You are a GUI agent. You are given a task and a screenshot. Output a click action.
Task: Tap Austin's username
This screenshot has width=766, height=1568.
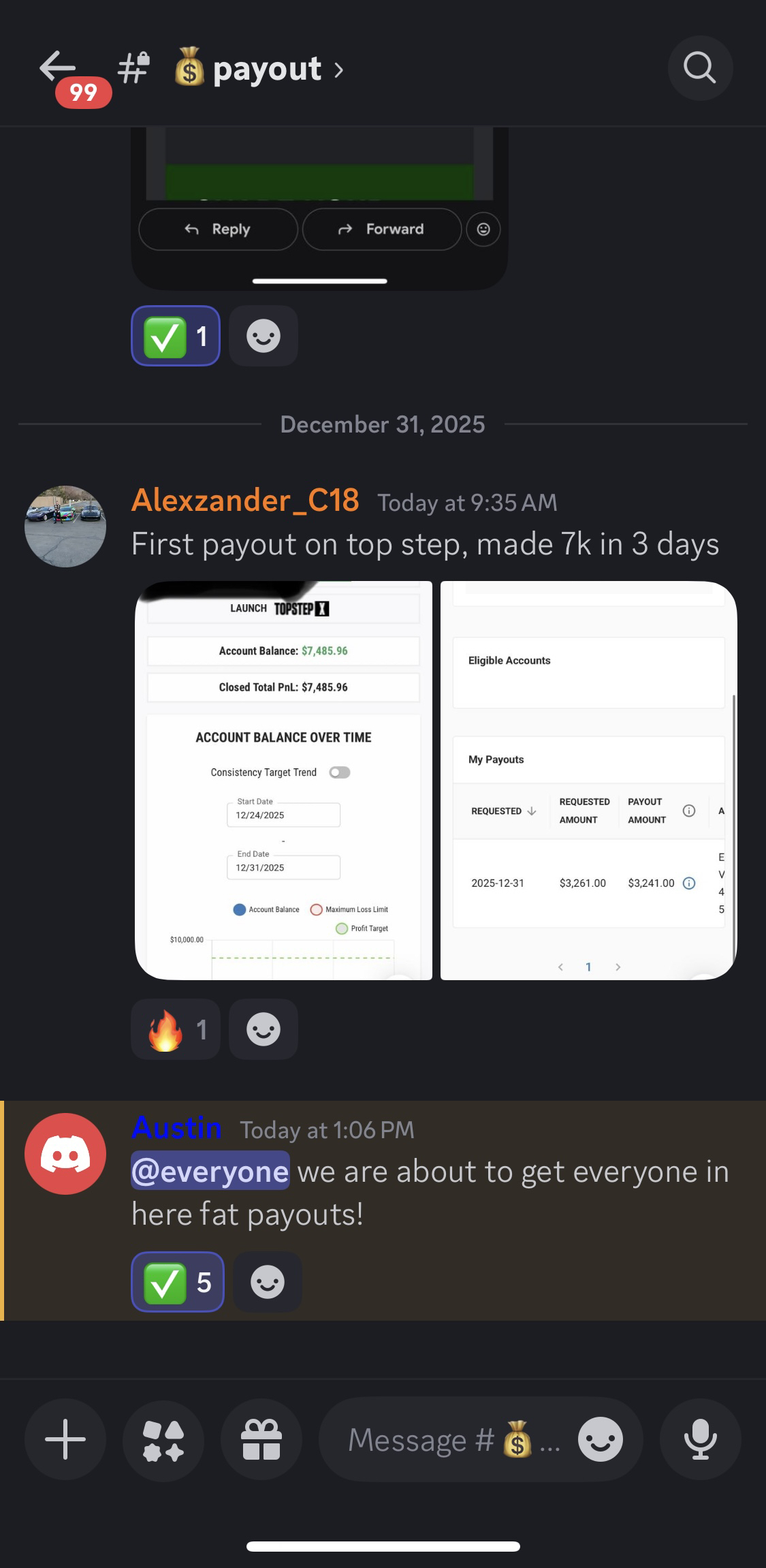(x=176, y=1129)
